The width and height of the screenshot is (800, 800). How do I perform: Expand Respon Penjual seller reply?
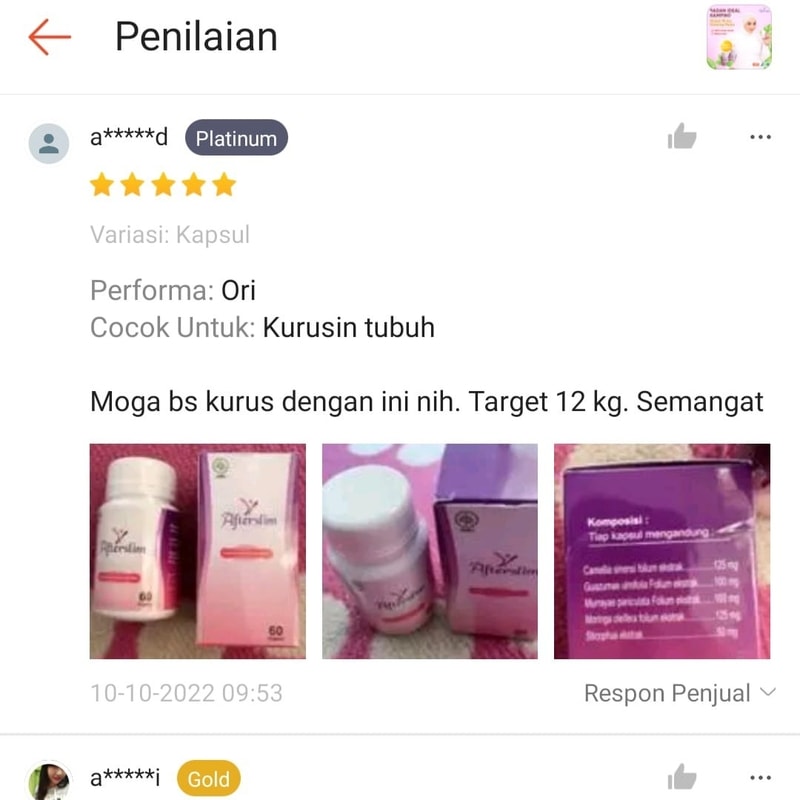click(680, 693)
